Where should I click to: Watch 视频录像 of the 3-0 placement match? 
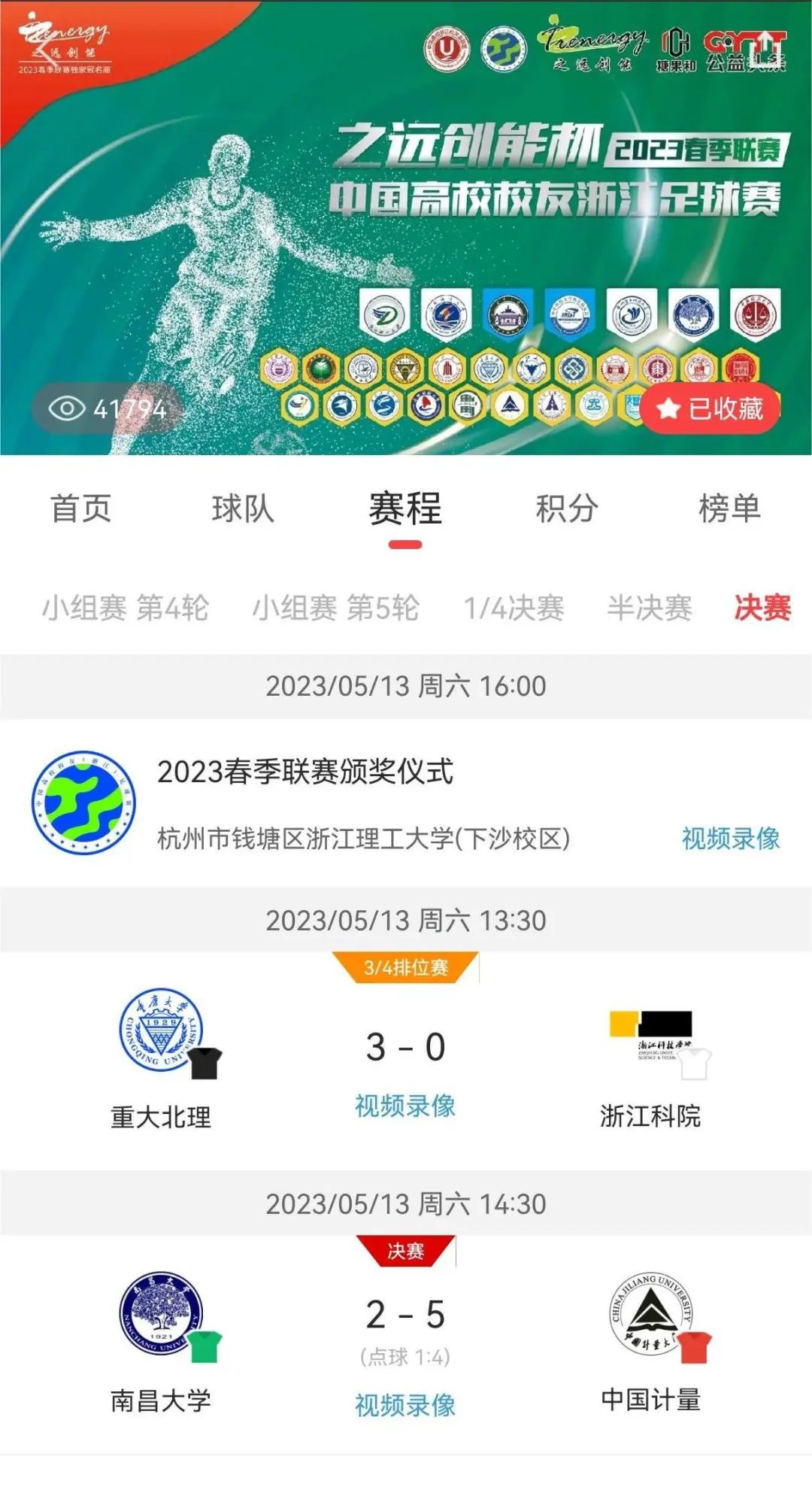point(406,1106)
